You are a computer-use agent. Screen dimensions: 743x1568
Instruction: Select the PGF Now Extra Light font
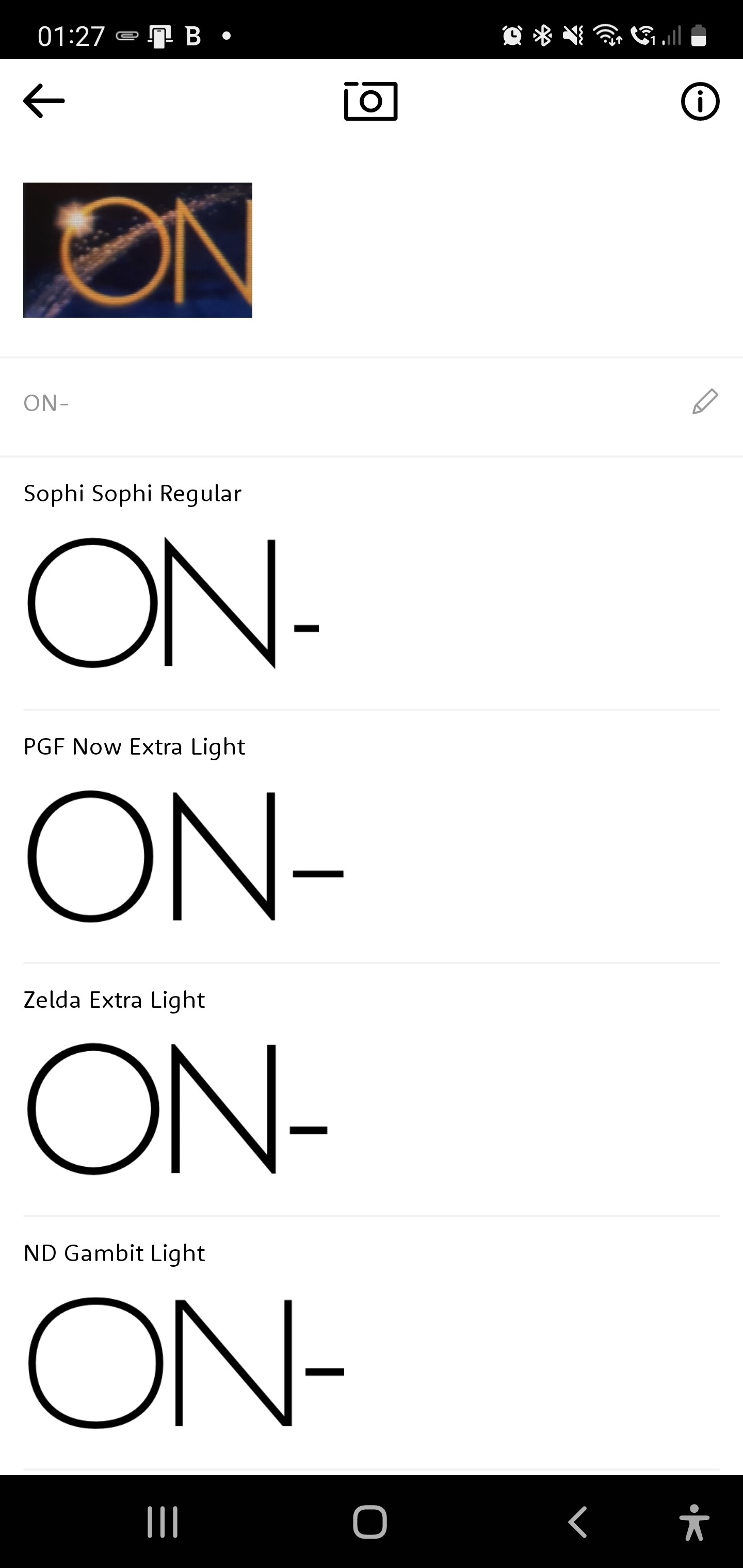click(x=372, y=836)
